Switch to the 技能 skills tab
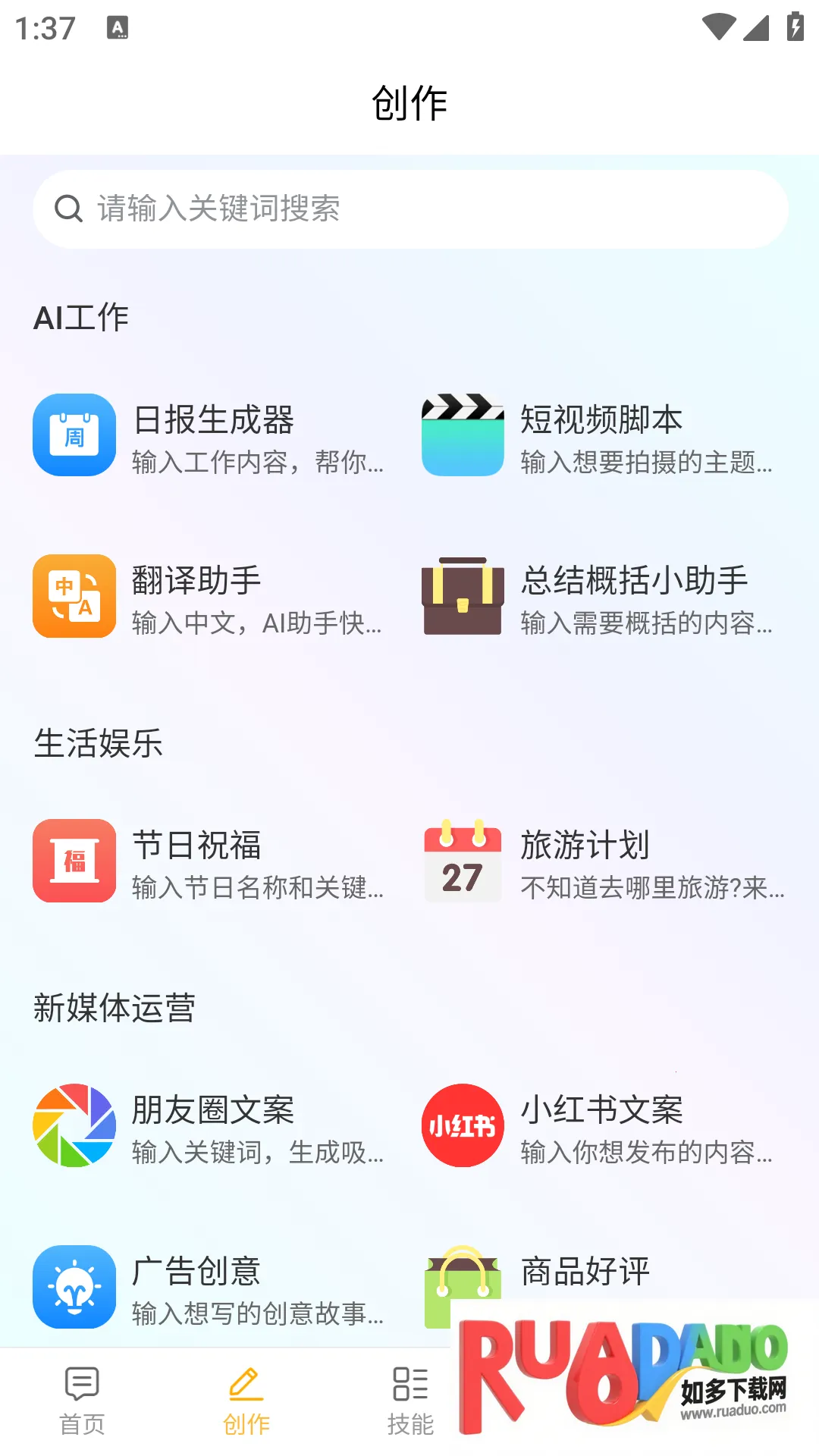The width and height of the screenshot is (819, 1456). tap(410, 1401)
